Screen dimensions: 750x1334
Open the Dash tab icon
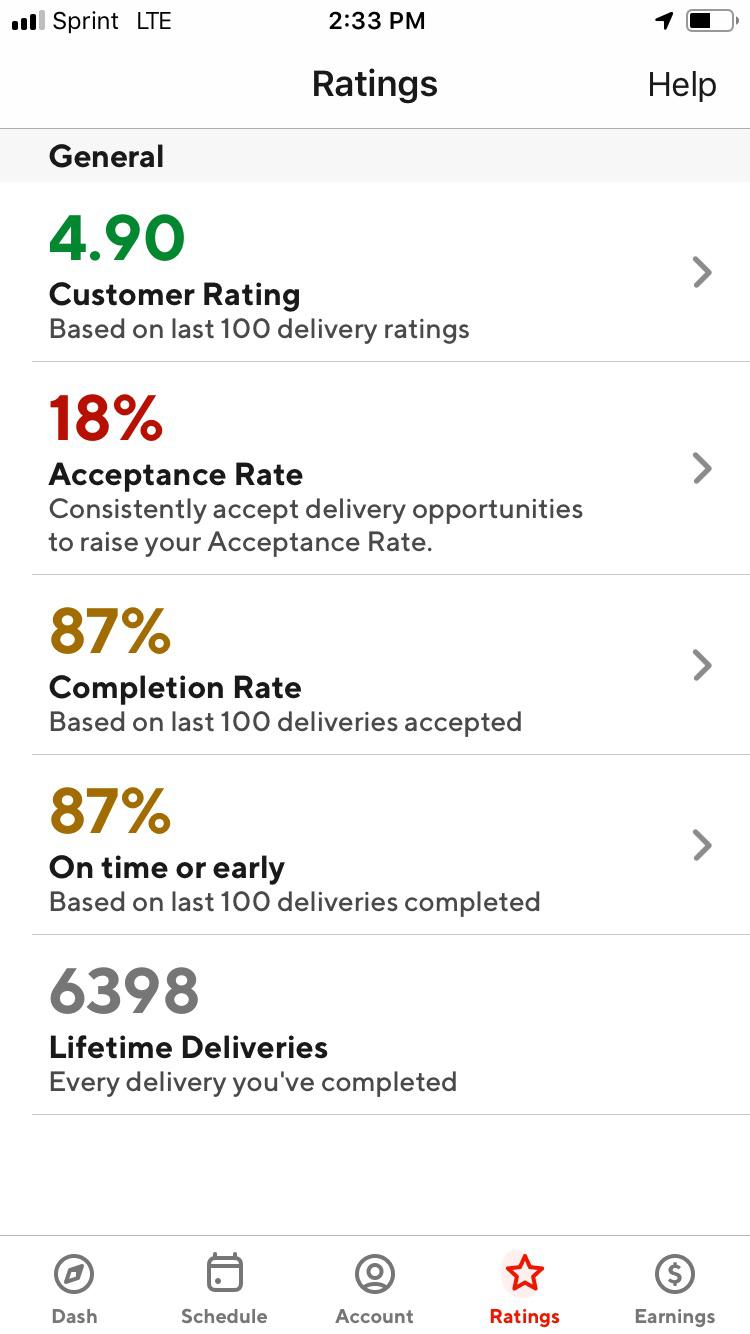click(x=75, y=1272)
